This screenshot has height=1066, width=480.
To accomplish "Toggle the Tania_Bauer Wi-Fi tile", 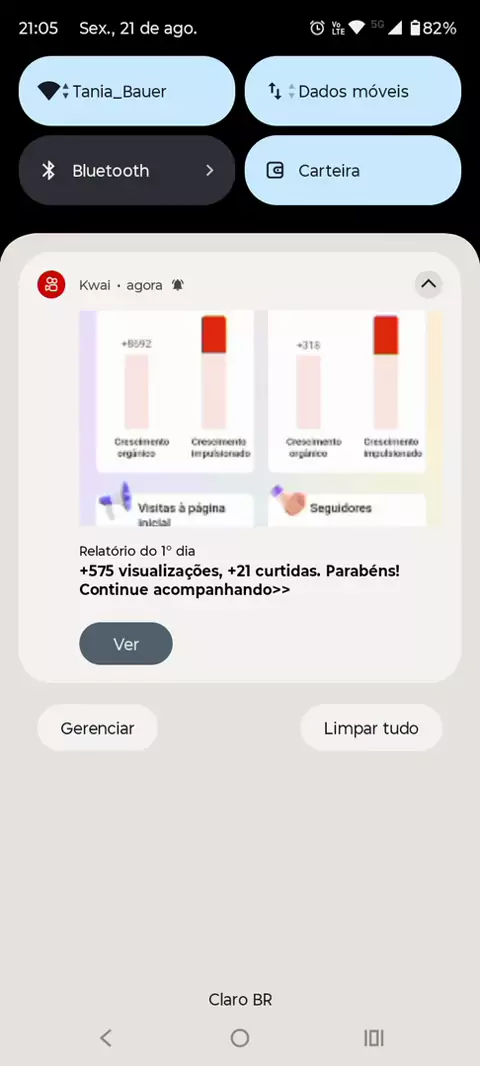I will [126, 91].
